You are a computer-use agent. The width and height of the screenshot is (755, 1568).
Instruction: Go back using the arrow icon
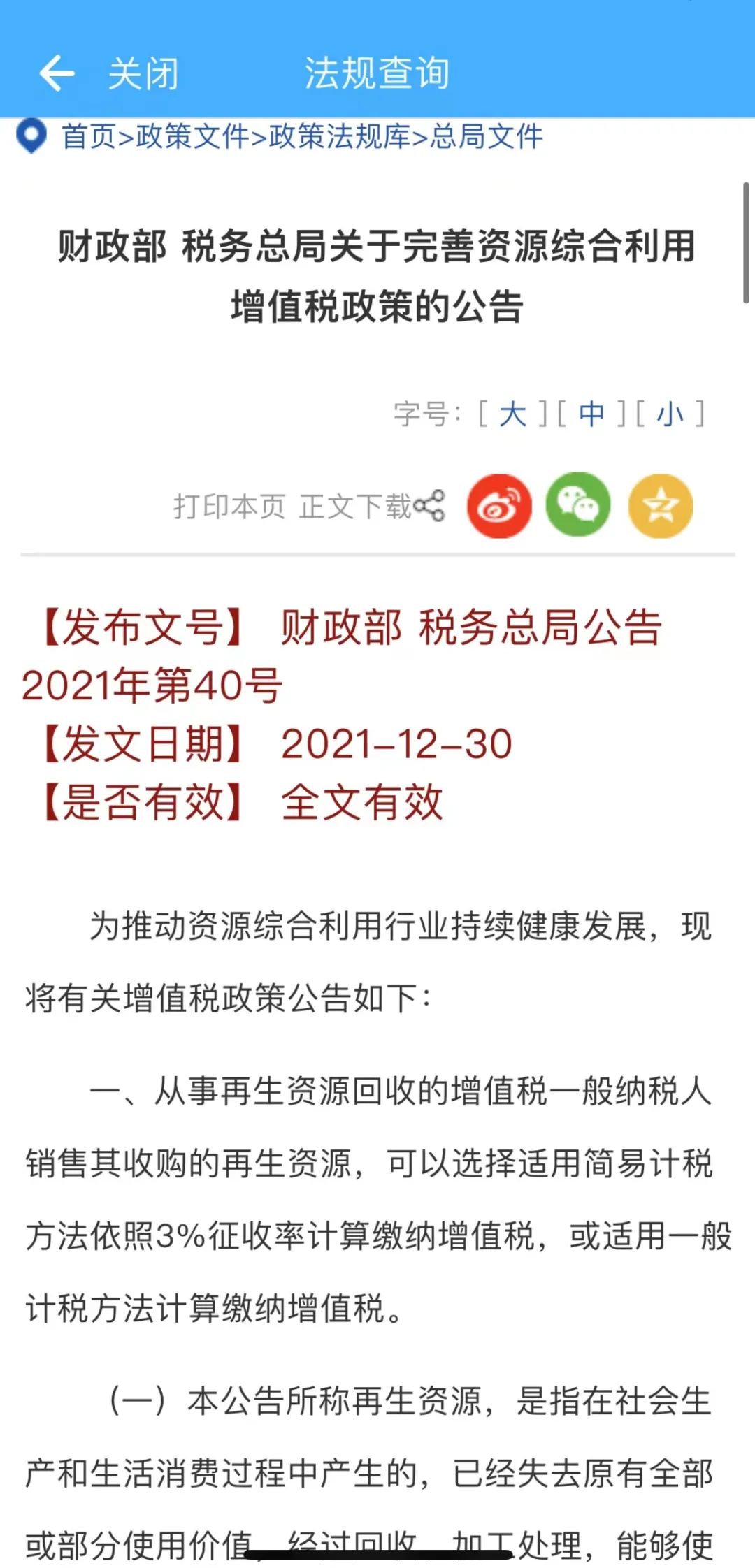click(57, 73)
